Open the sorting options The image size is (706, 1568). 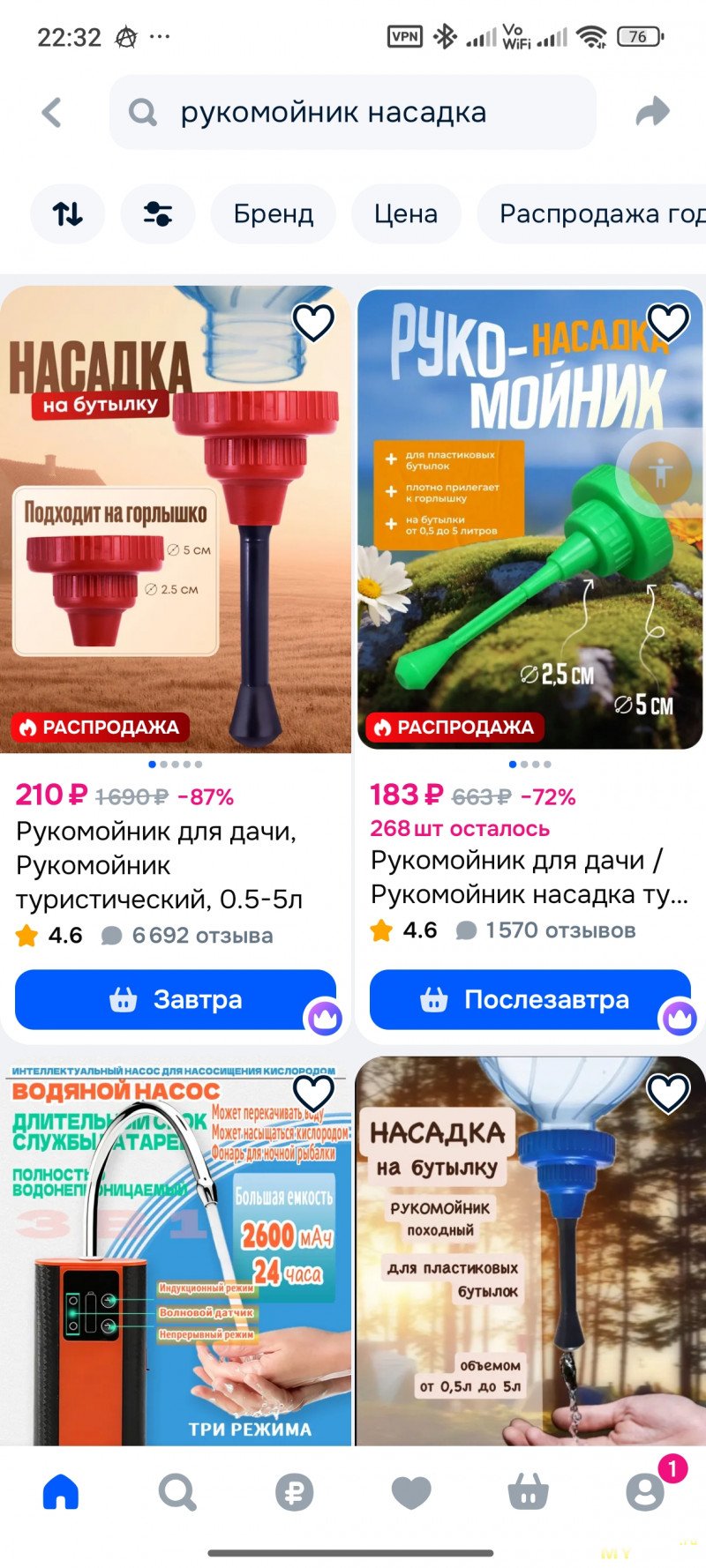point(68,213)
